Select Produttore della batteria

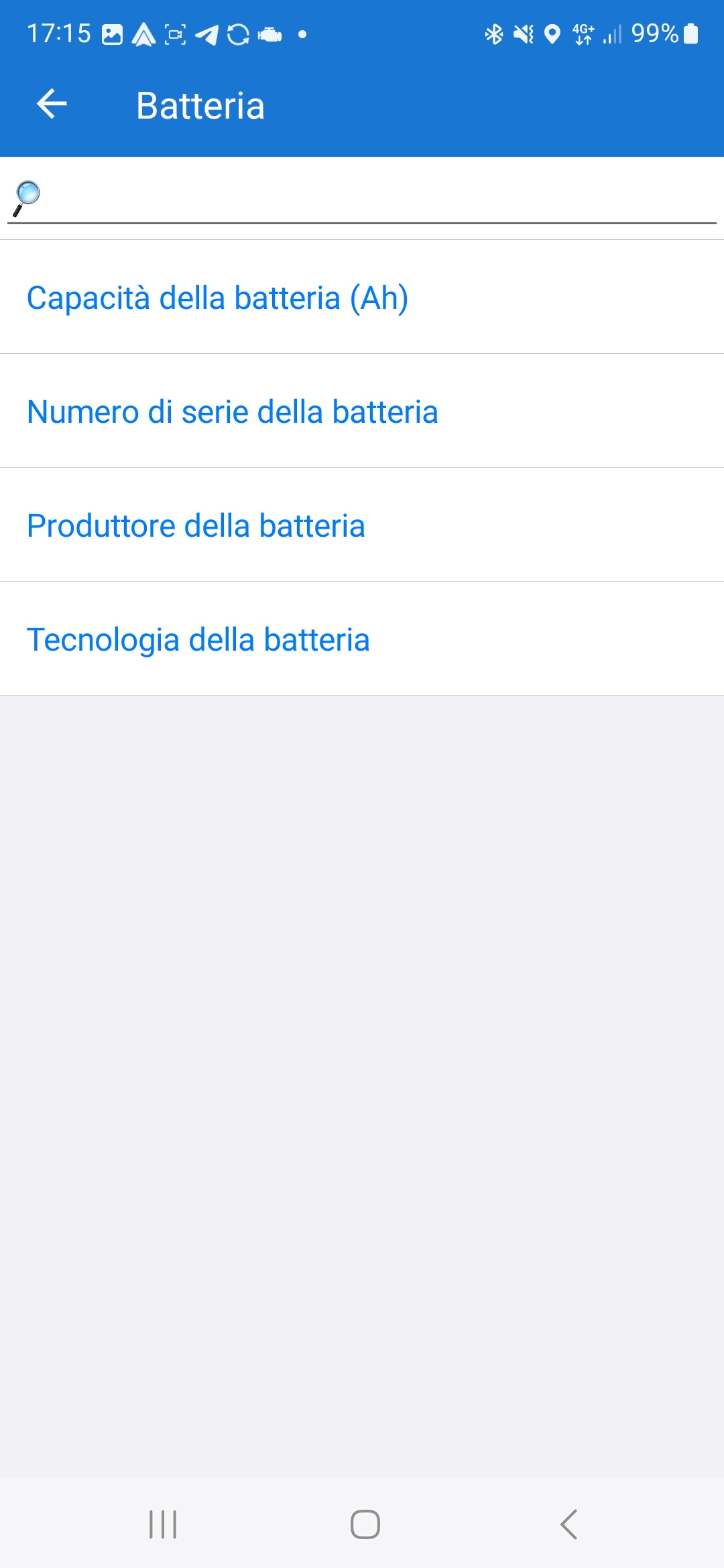point(362,525)
